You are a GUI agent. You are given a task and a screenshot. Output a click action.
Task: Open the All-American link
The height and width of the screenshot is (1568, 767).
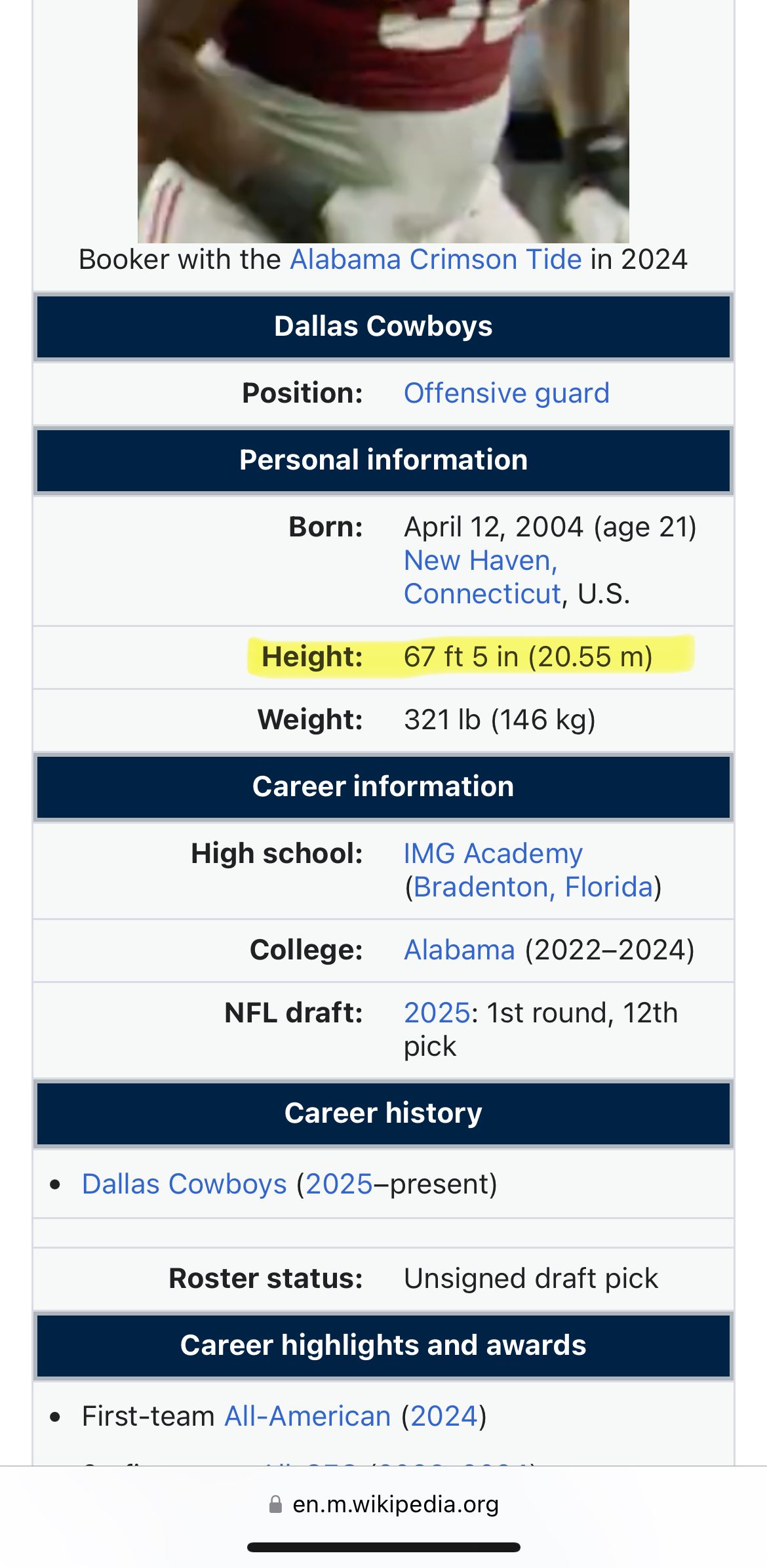coord(307,1417)
